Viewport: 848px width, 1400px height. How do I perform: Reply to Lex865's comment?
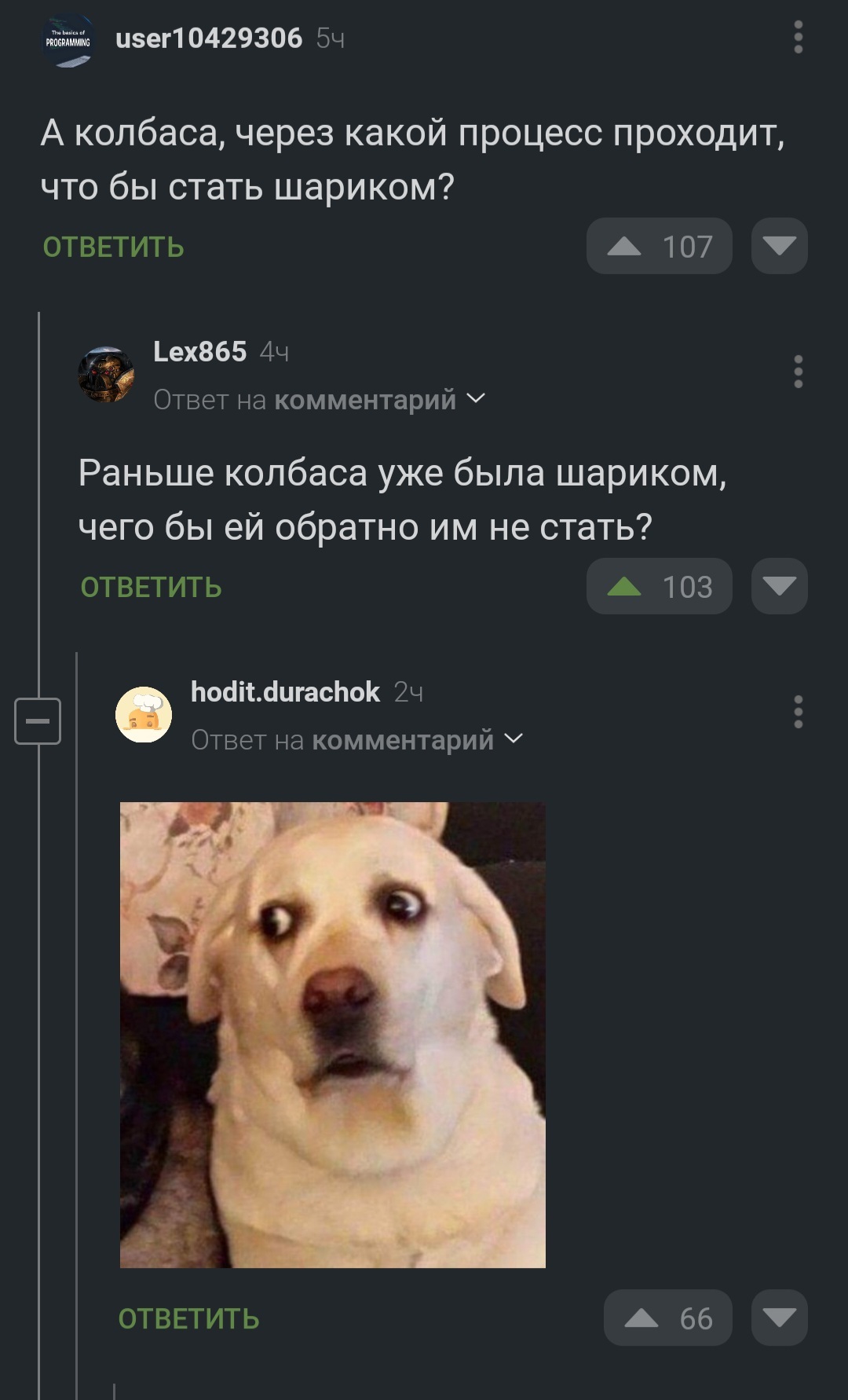(x=151, y=588)
